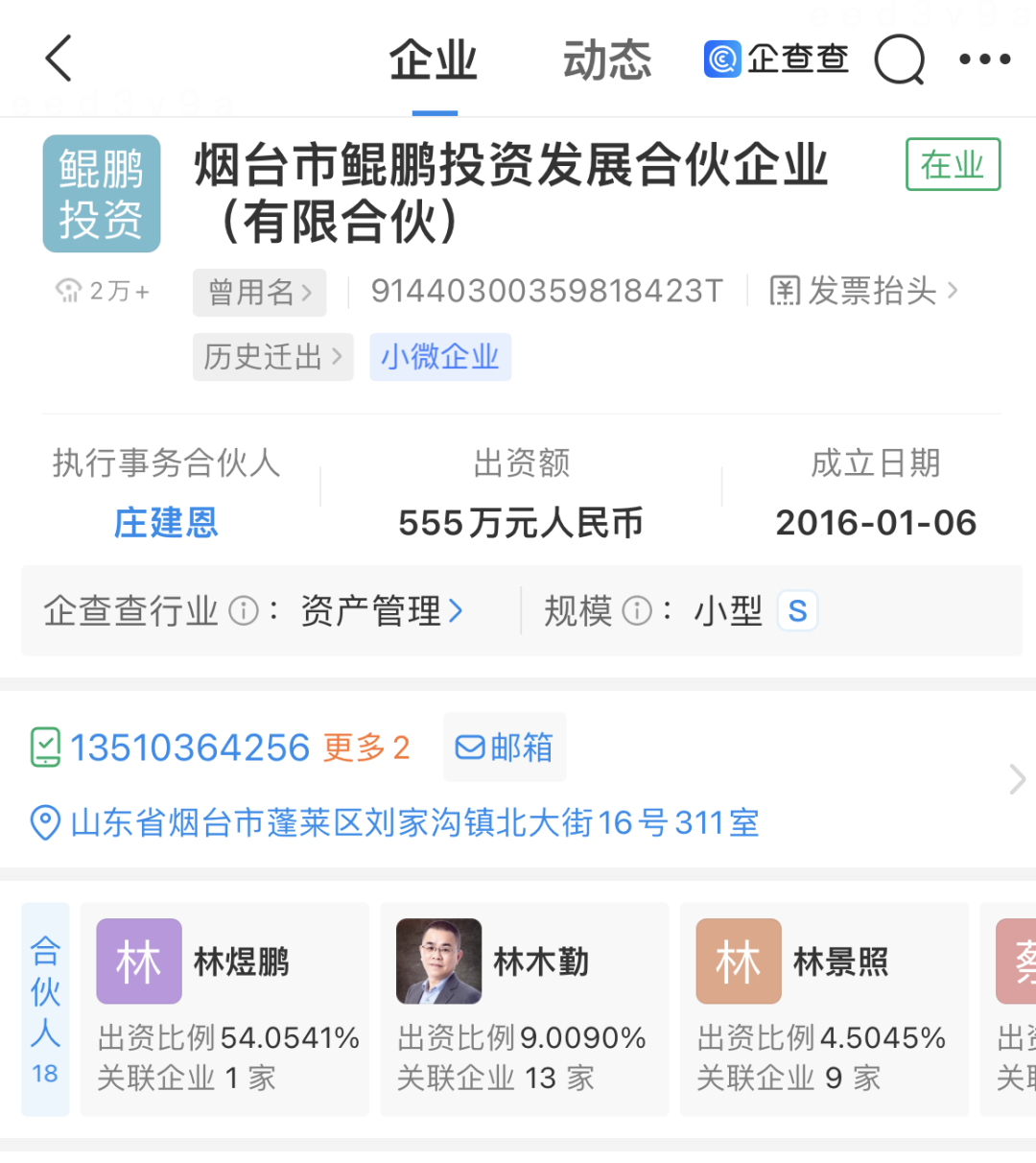The width and height of the screenshot is (1036, 1163).
Task: View all 18 合伙人 partners
Action: tap(45, 1009)
